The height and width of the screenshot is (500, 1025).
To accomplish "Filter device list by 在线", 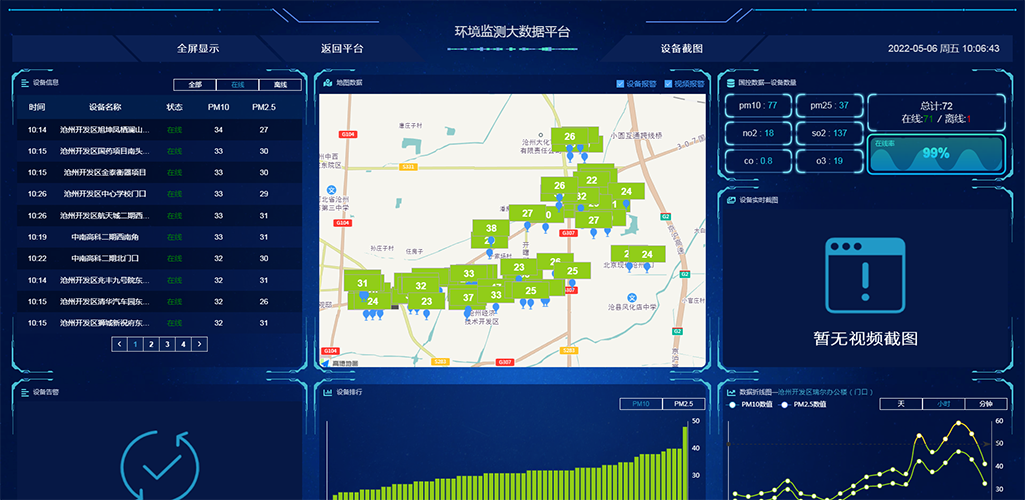I will (x=237, y=85).
